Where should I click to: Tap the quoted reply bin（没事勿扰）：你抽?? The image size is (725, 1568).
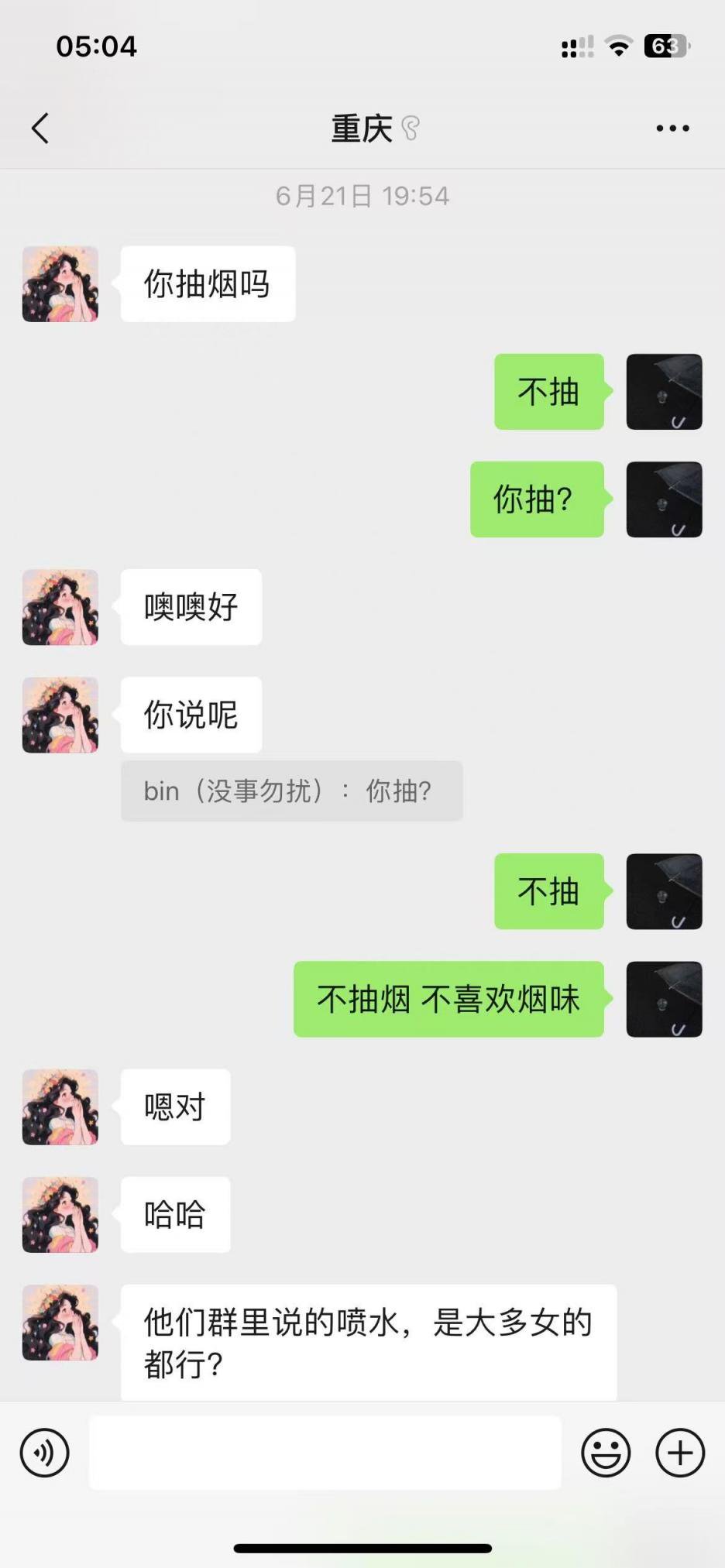291,791
